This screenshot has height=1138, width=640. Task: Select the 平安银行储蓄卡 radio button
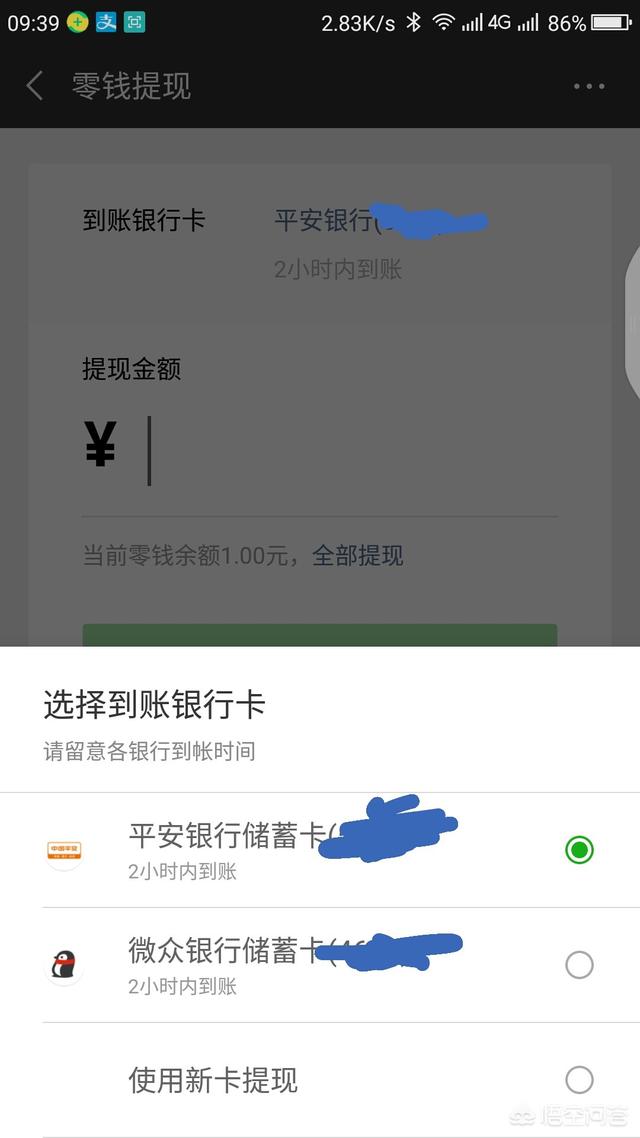coord(578,850)
